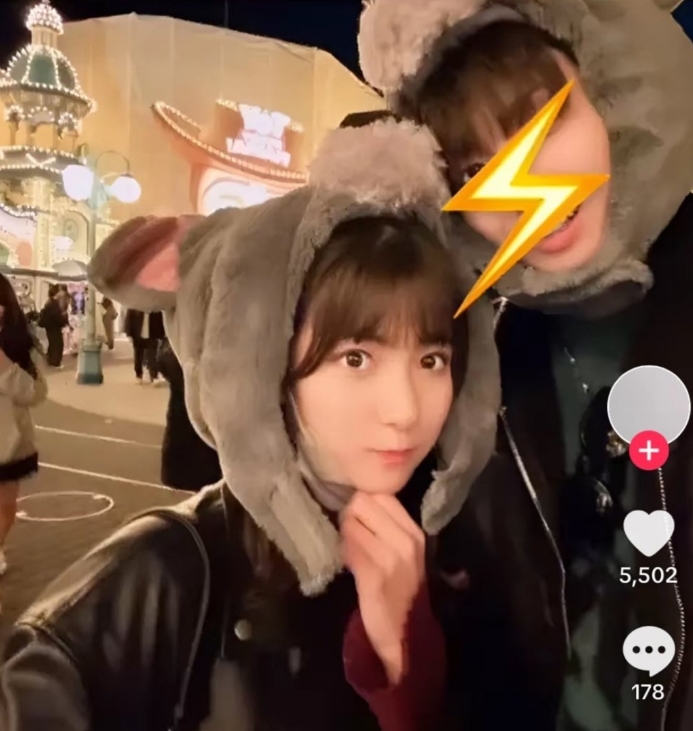Open the comments with 178 replies

(648, 650)
